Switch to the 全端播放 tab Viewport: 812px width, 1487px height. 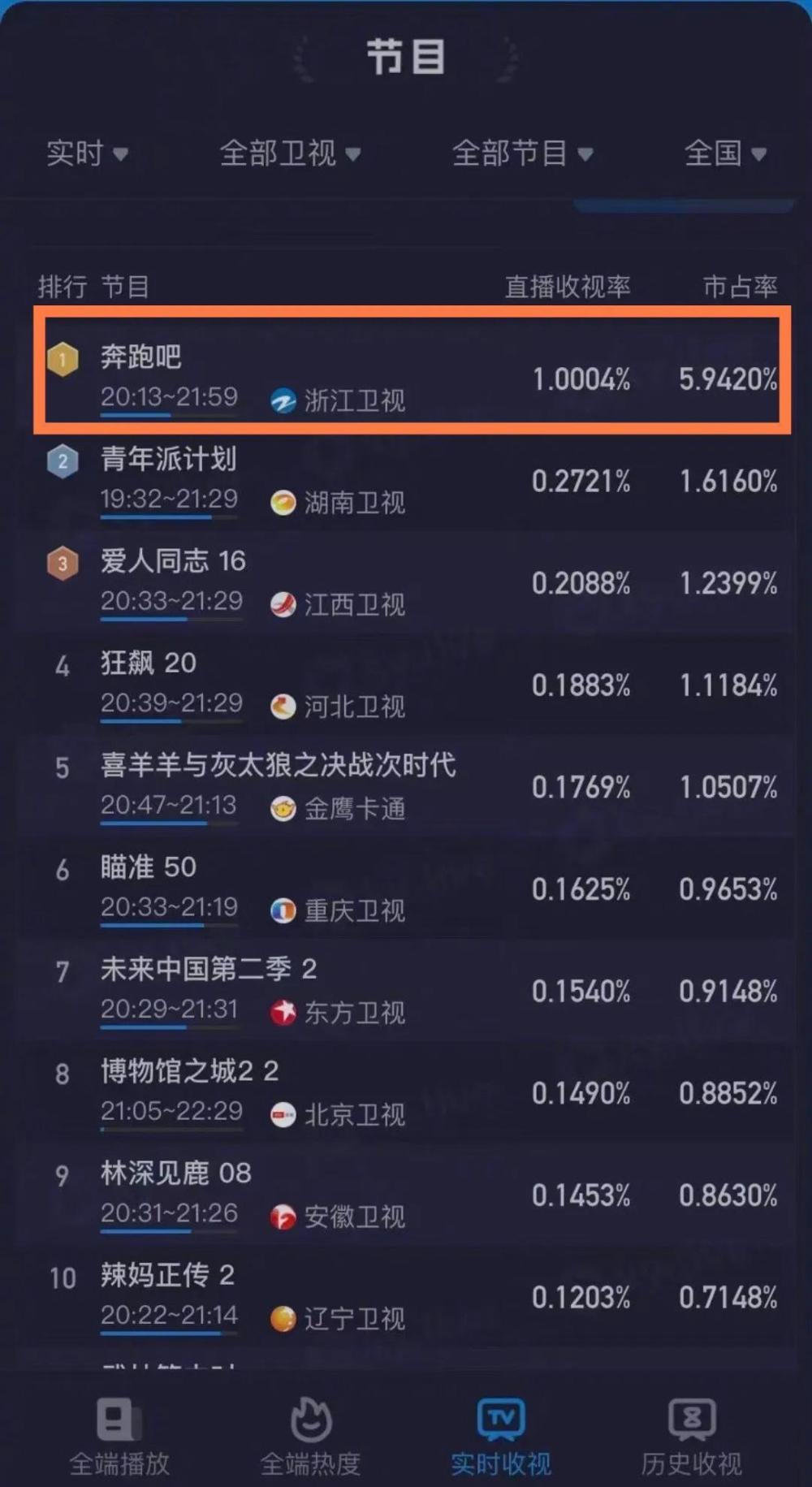[119, 1437]
